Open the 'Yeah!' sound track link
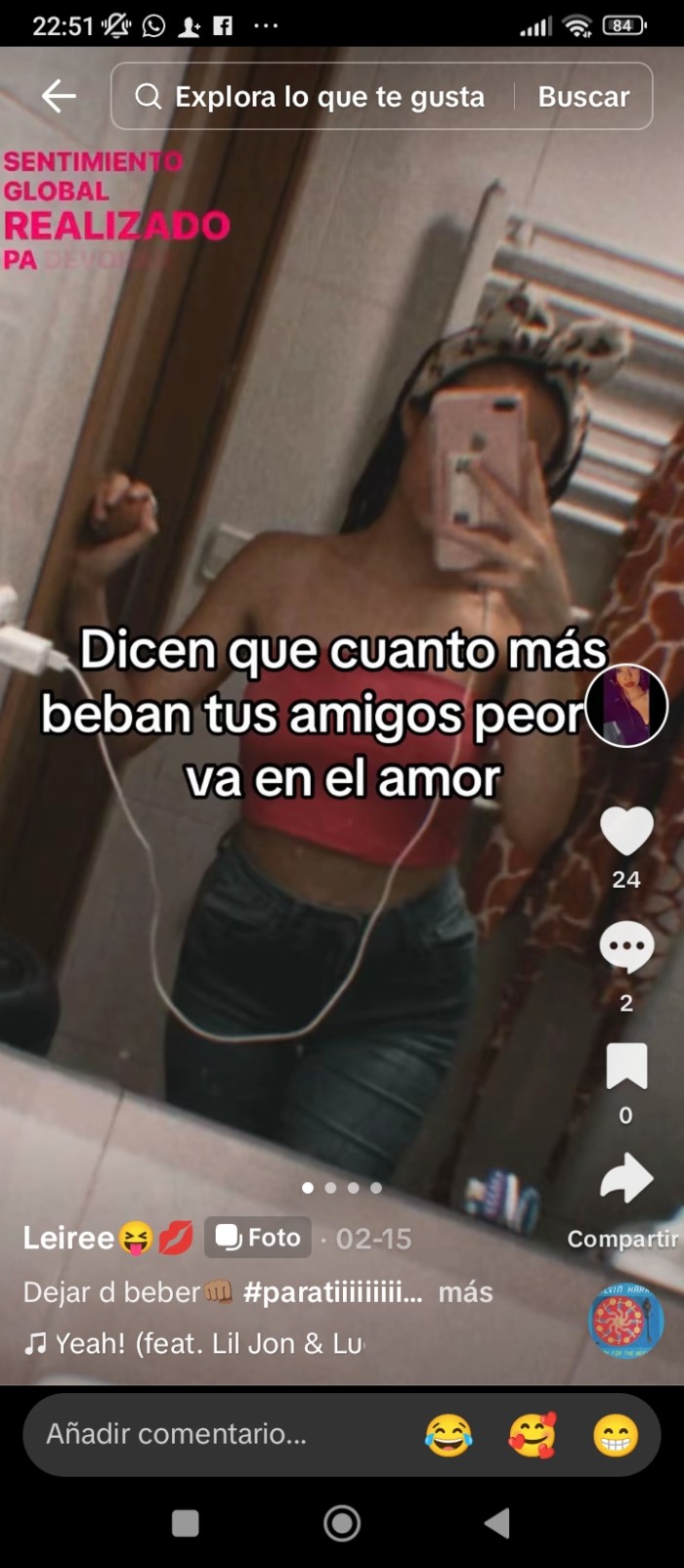 pyautogui.click(x=195, y=1343)
